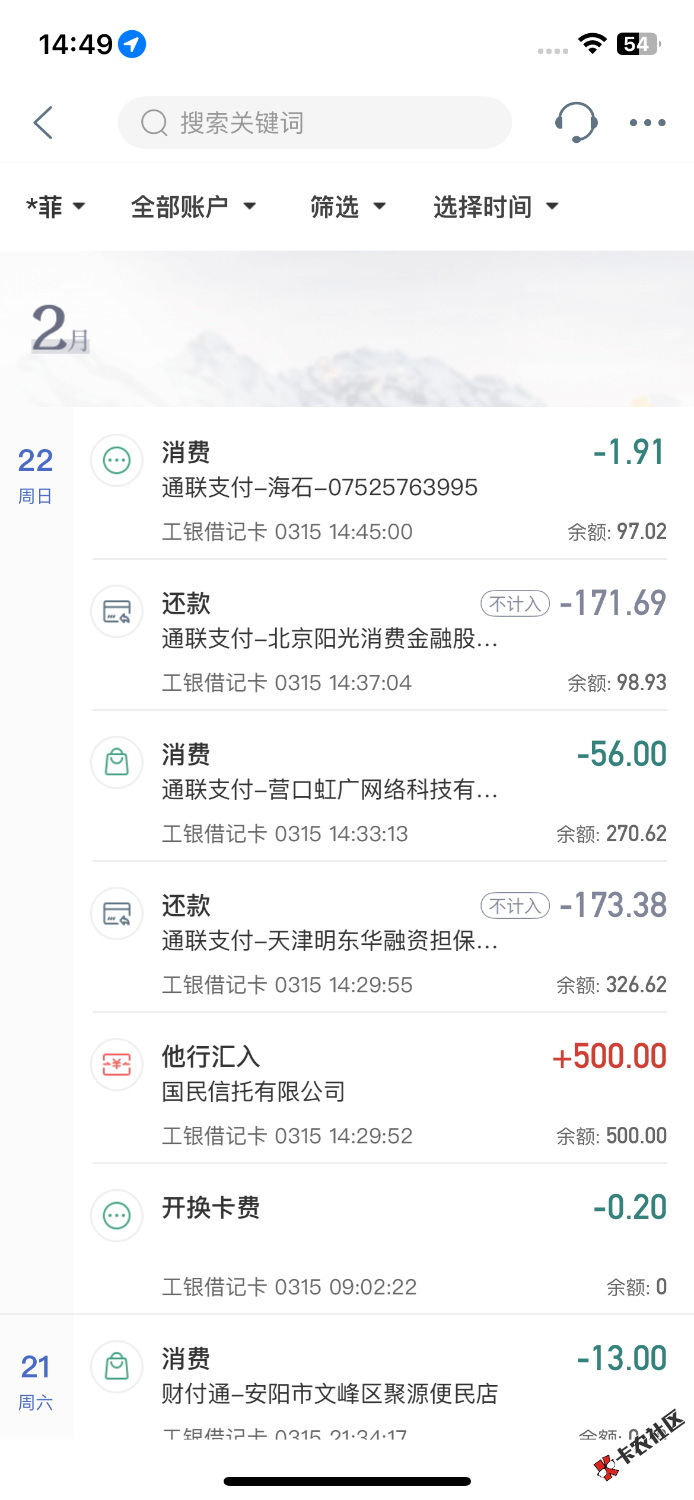Expand the 筛选 filter dropdown
The height and width of the screenshot is (1500, 694).
tap(348, 207)
